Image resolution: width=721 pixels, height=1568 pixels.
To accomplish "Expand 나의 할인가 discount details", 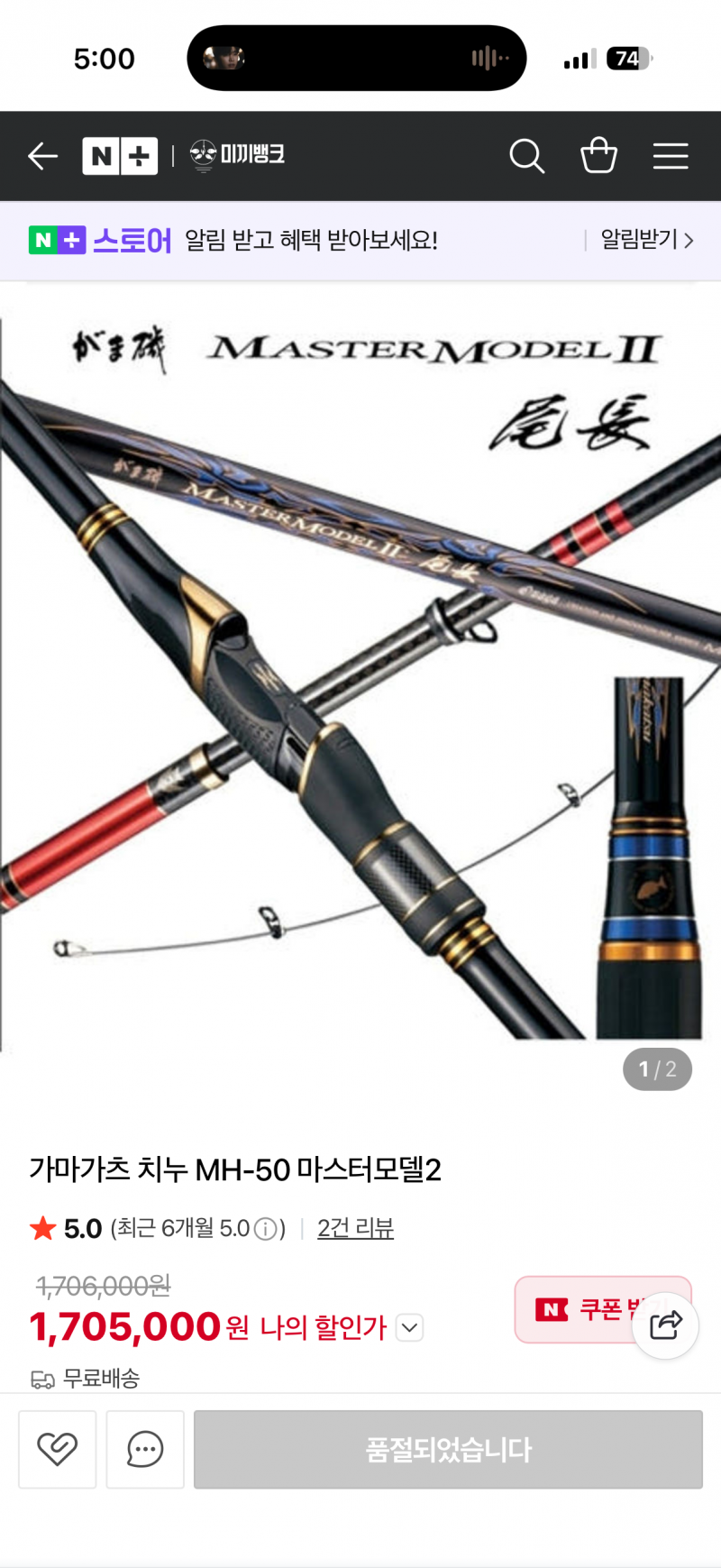I will pyautogui.click(x=410, y=1327).
